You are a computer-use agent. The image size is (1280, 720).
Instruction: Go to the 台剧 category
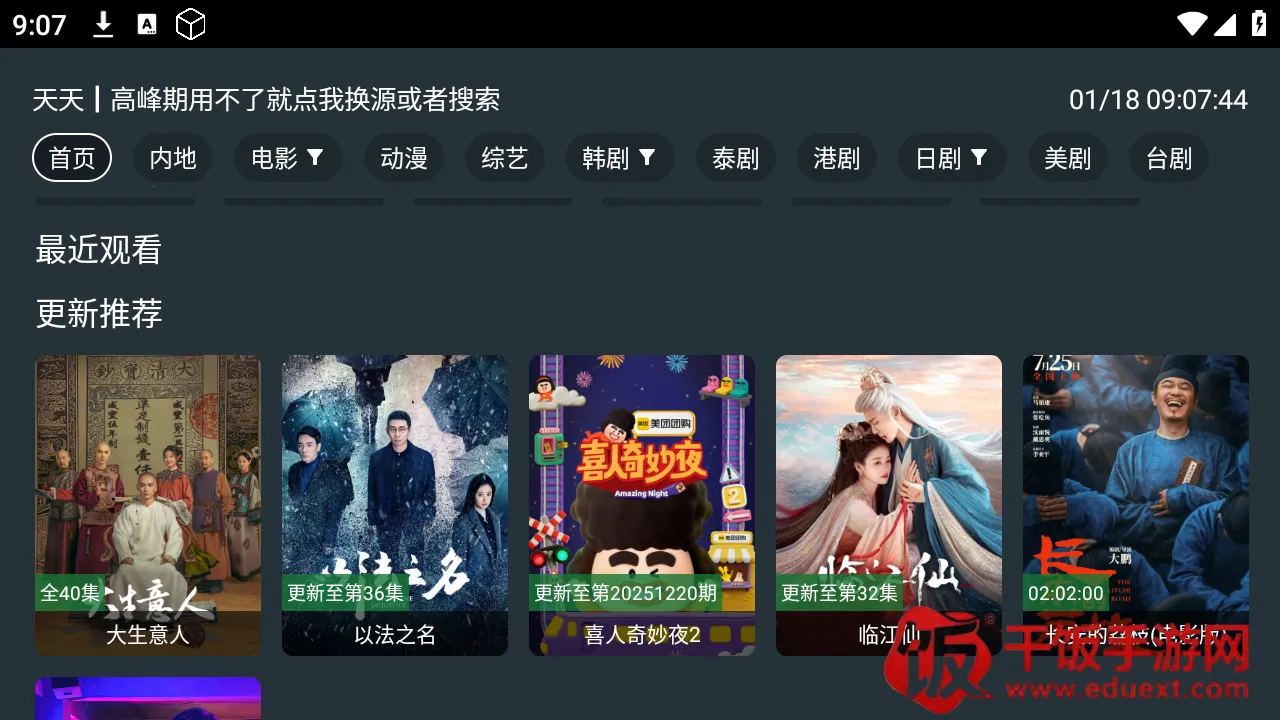point(1169,158)
